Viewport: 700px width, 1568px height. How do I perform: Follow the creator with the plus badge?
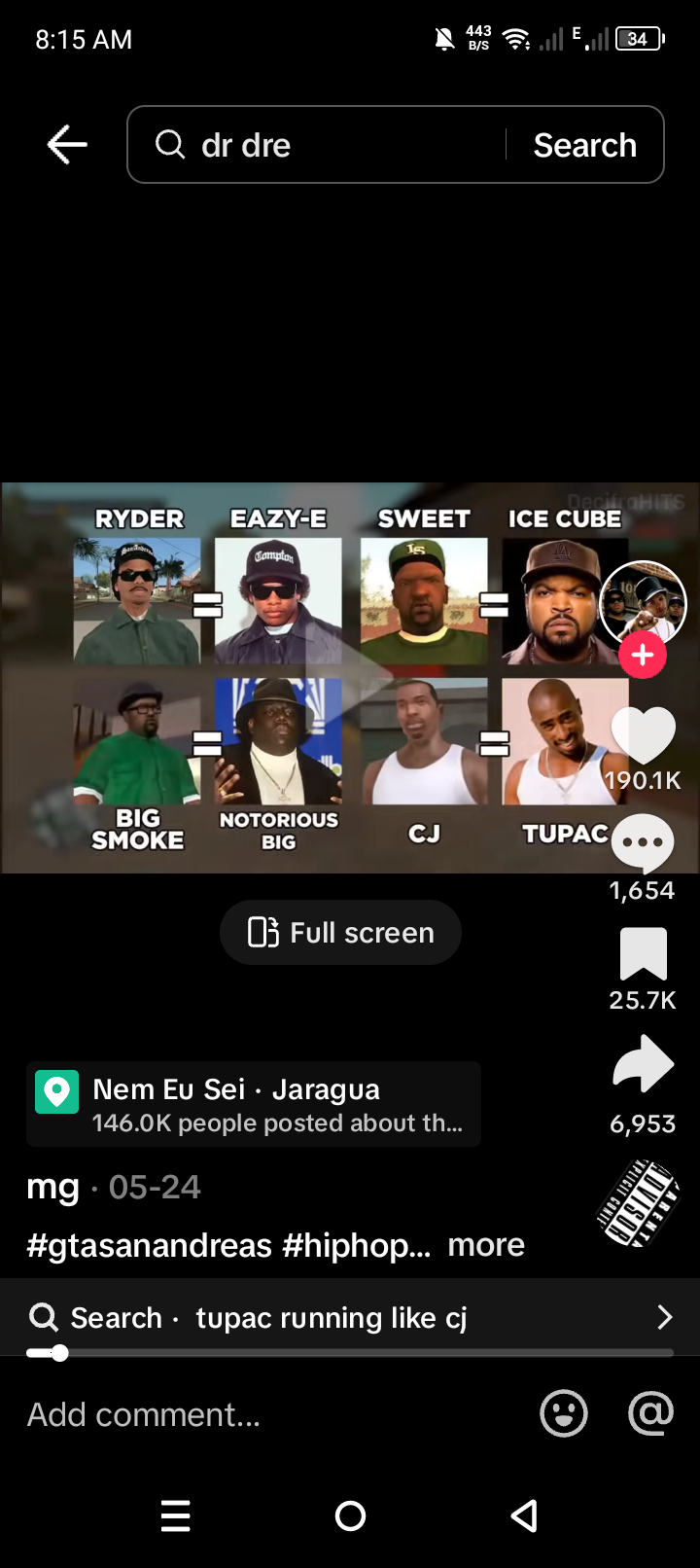click(643, 656)
